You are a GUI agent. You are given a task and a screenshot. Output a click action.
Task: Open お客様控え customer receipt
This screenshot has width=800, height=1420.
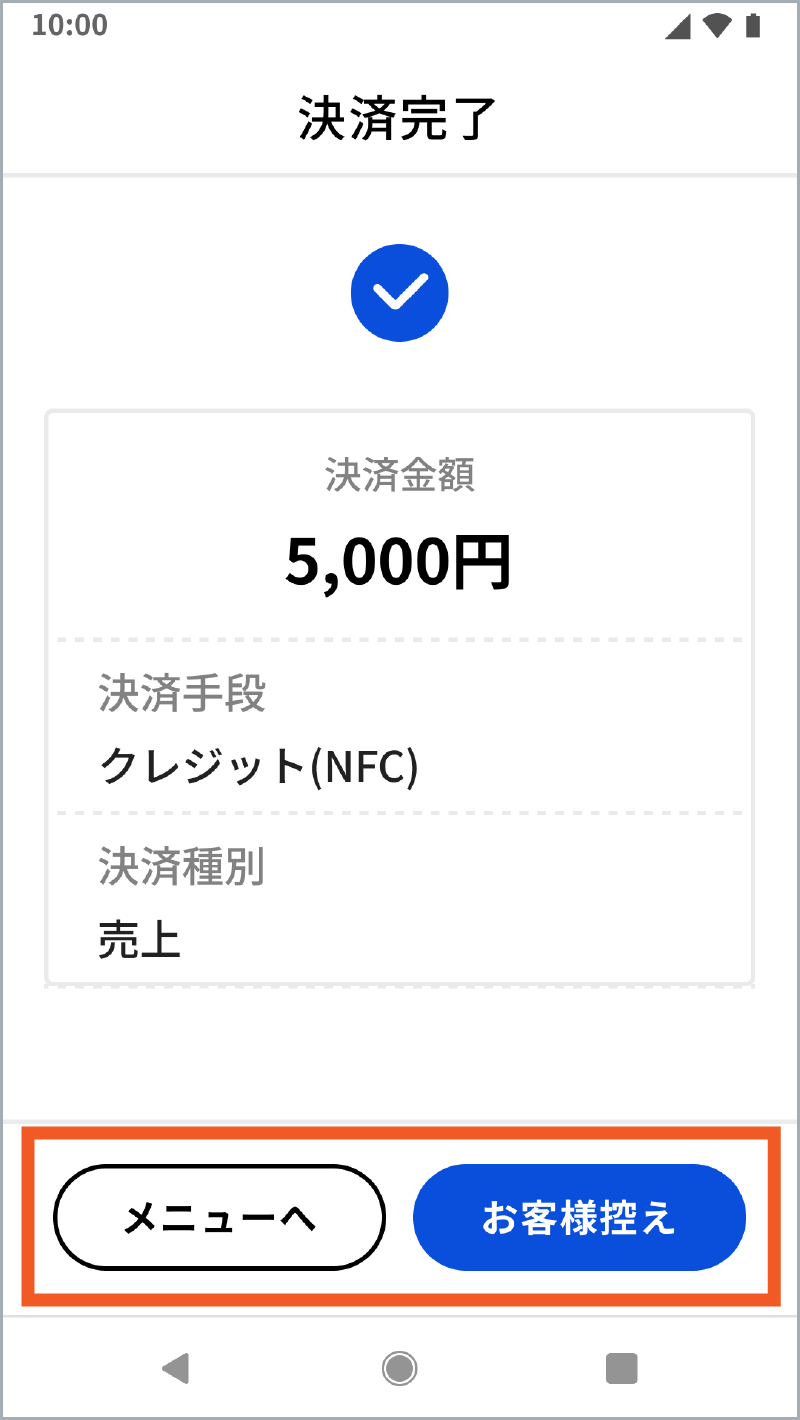(x=579, y=1217)
